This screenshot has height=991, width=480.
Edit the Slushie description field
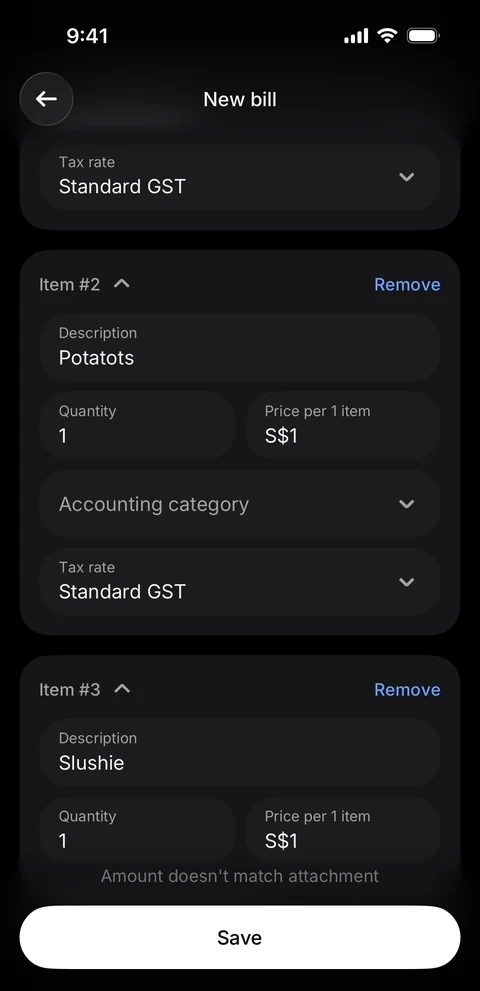point(240,752)
